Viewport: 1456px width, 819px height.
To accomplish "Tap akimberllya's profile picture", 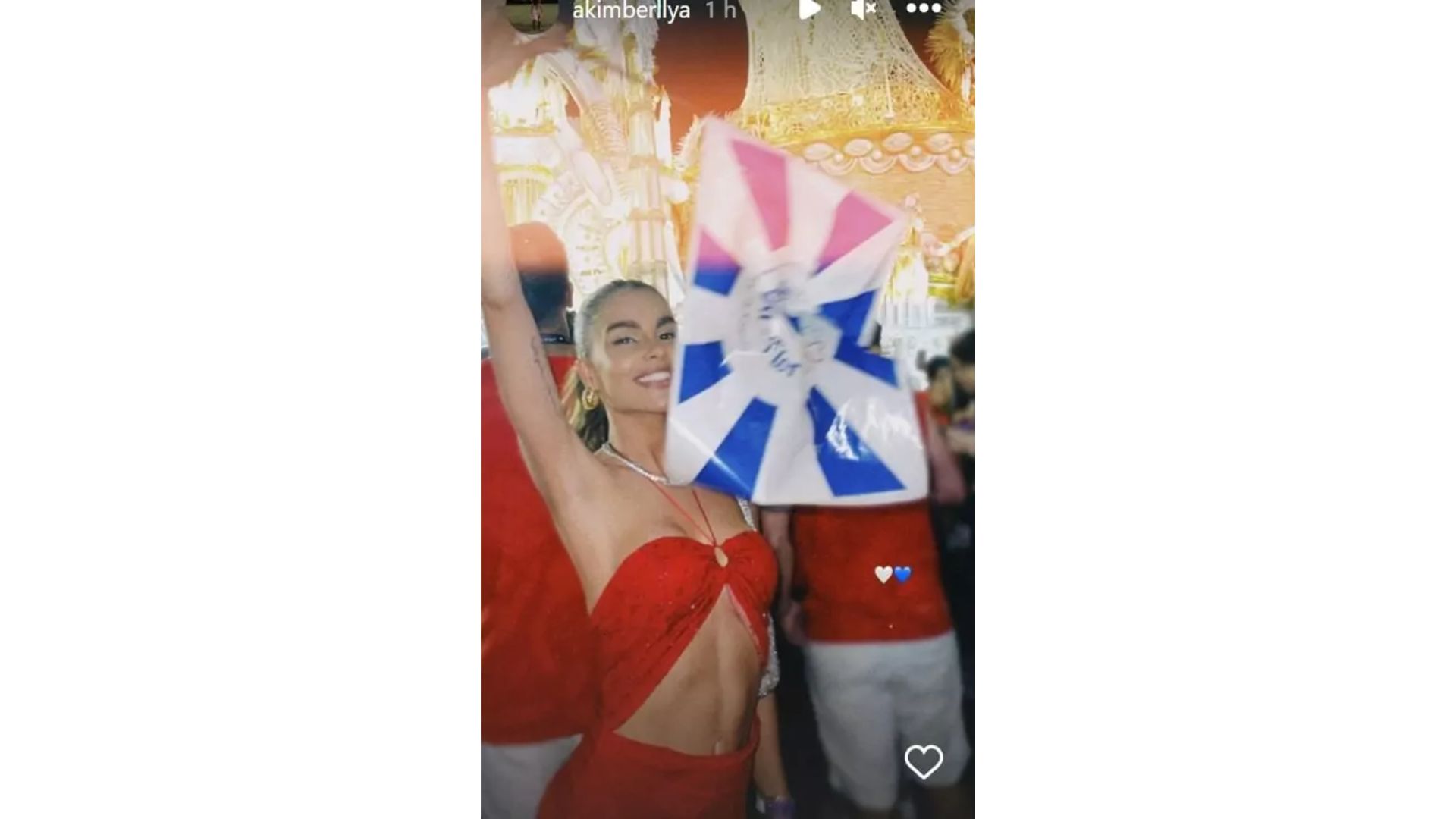I will 532,14.
